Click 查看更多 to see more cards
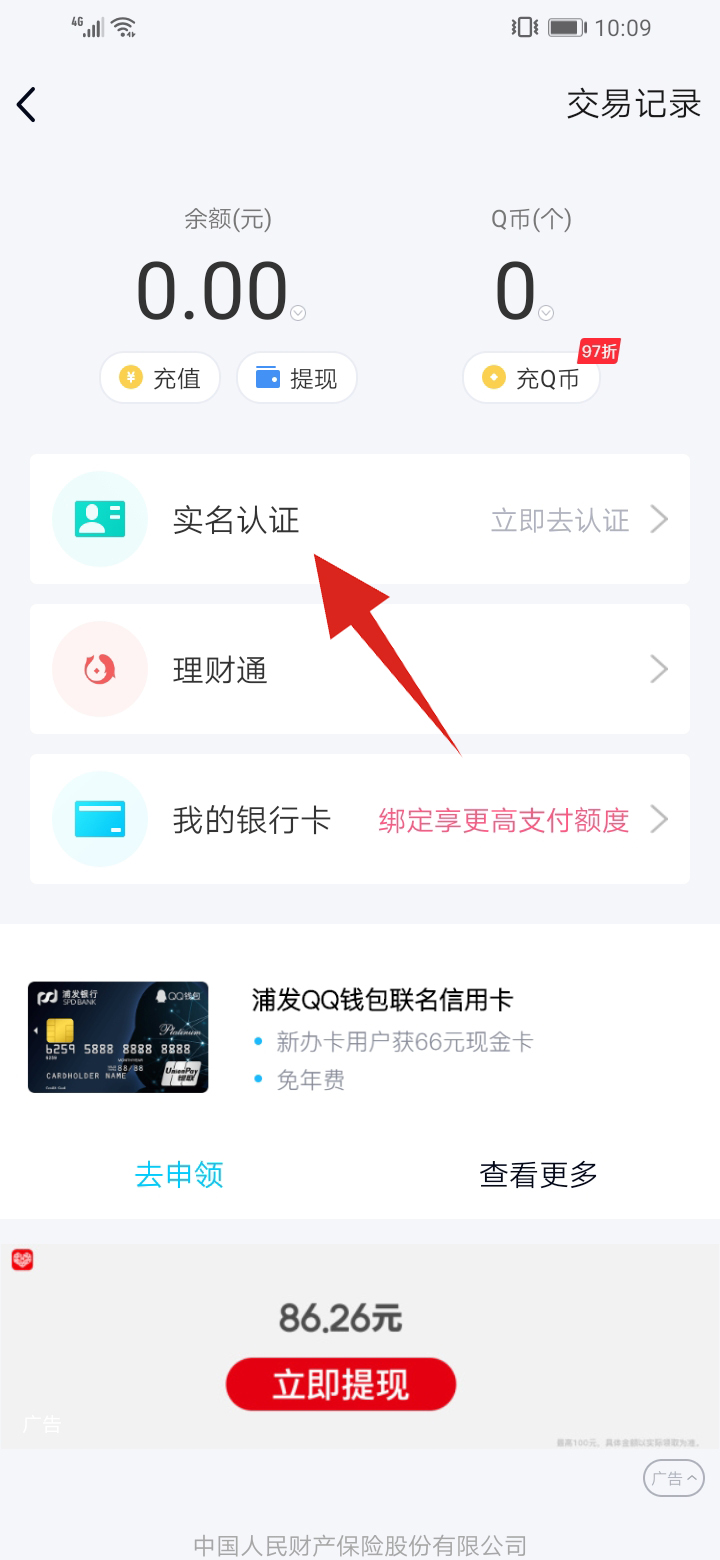The width and height of the screenshot is (720, 1560). click(x=538, y=1176)
